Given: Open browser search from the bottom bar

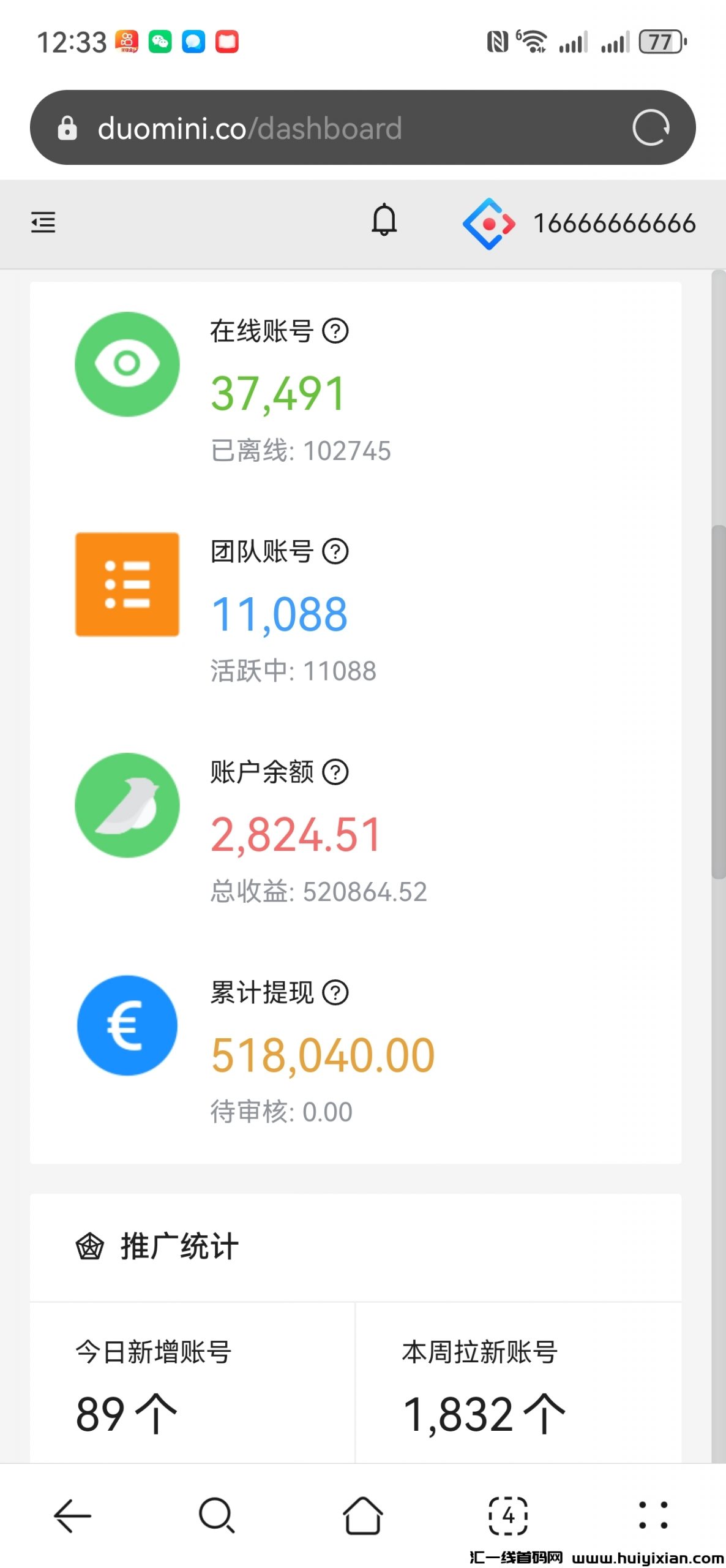Looking at the screenshot, I should click(217, 1516).
